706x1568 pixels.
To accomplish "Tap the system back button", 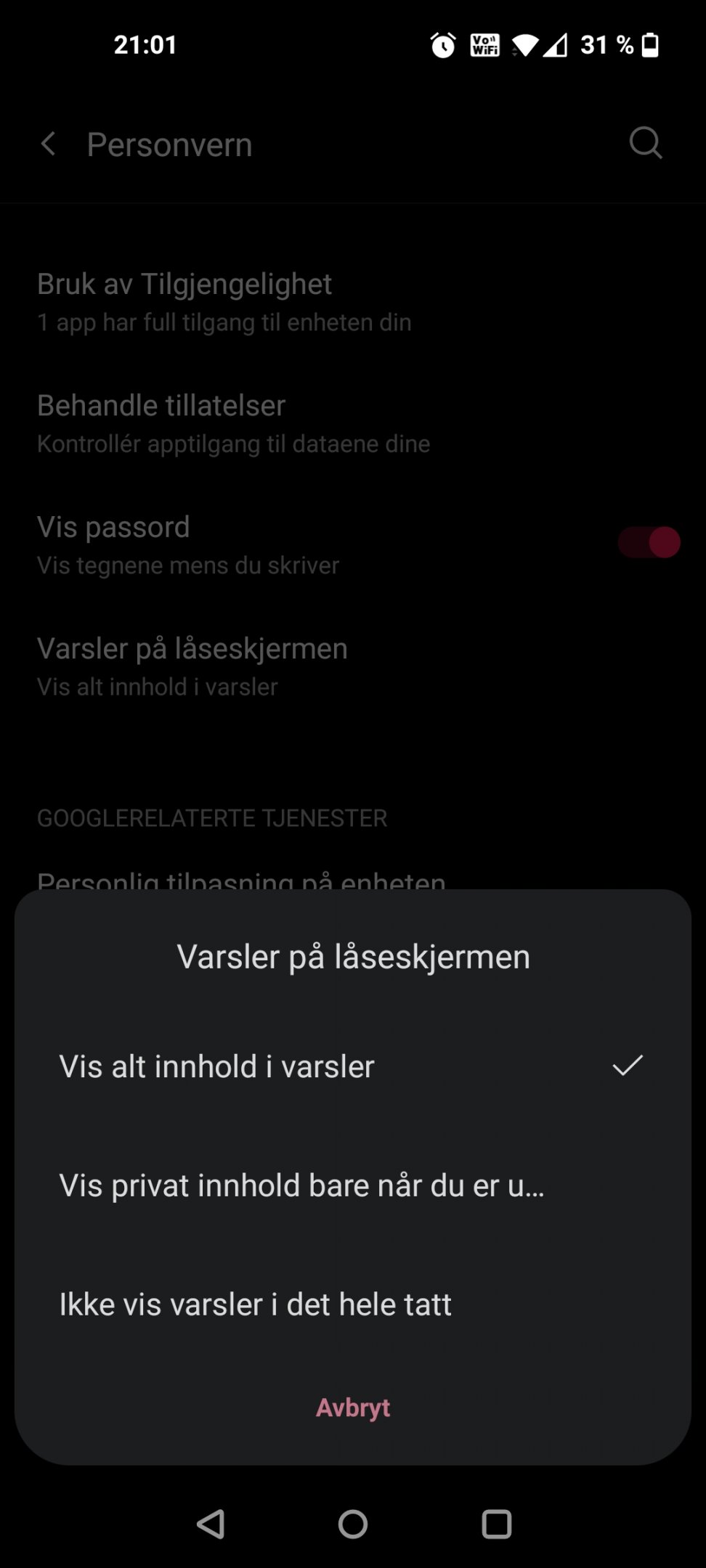I will coord(211,1524).
